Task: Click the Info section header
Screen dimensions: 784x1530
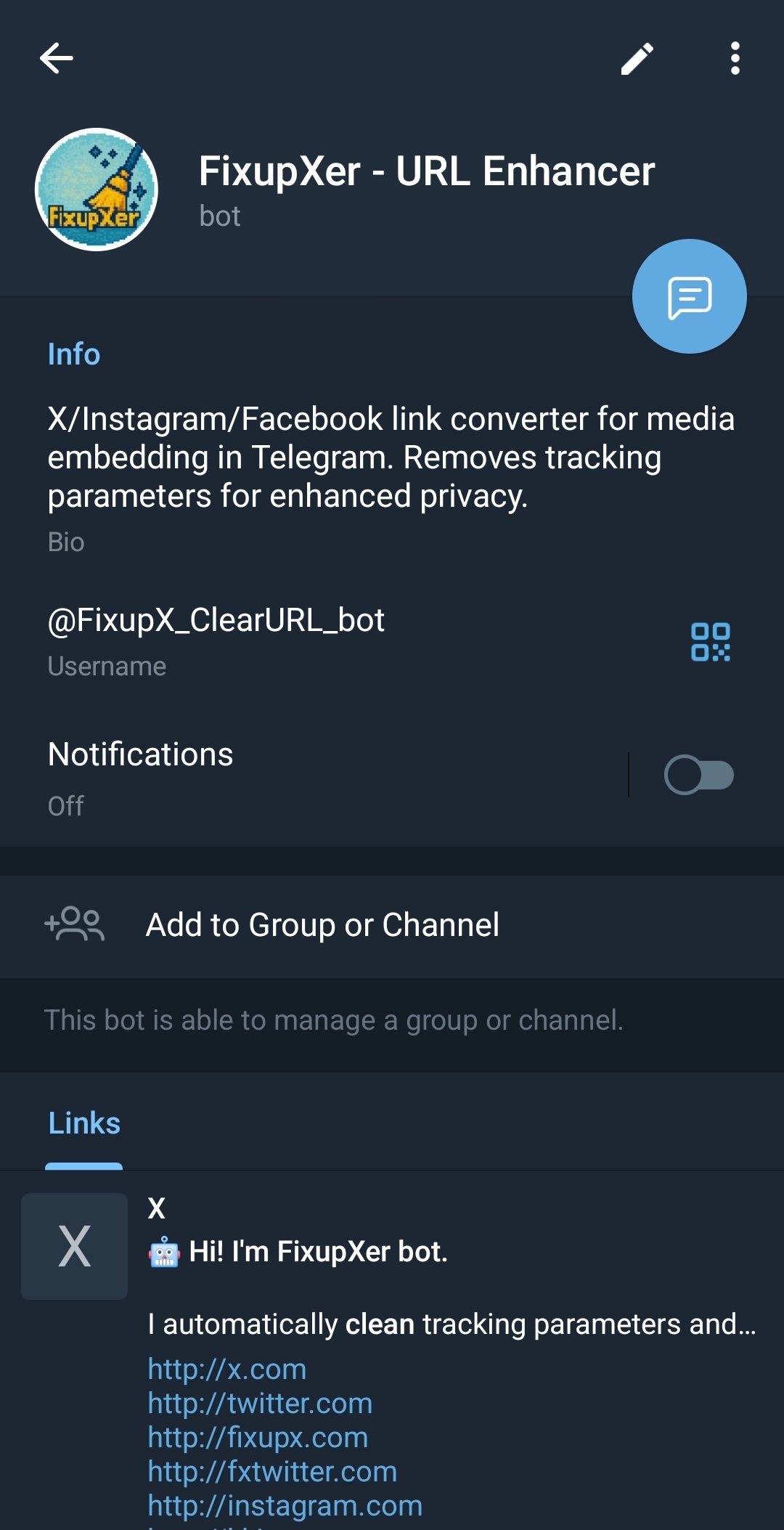Action: click(x=73, y=354)
